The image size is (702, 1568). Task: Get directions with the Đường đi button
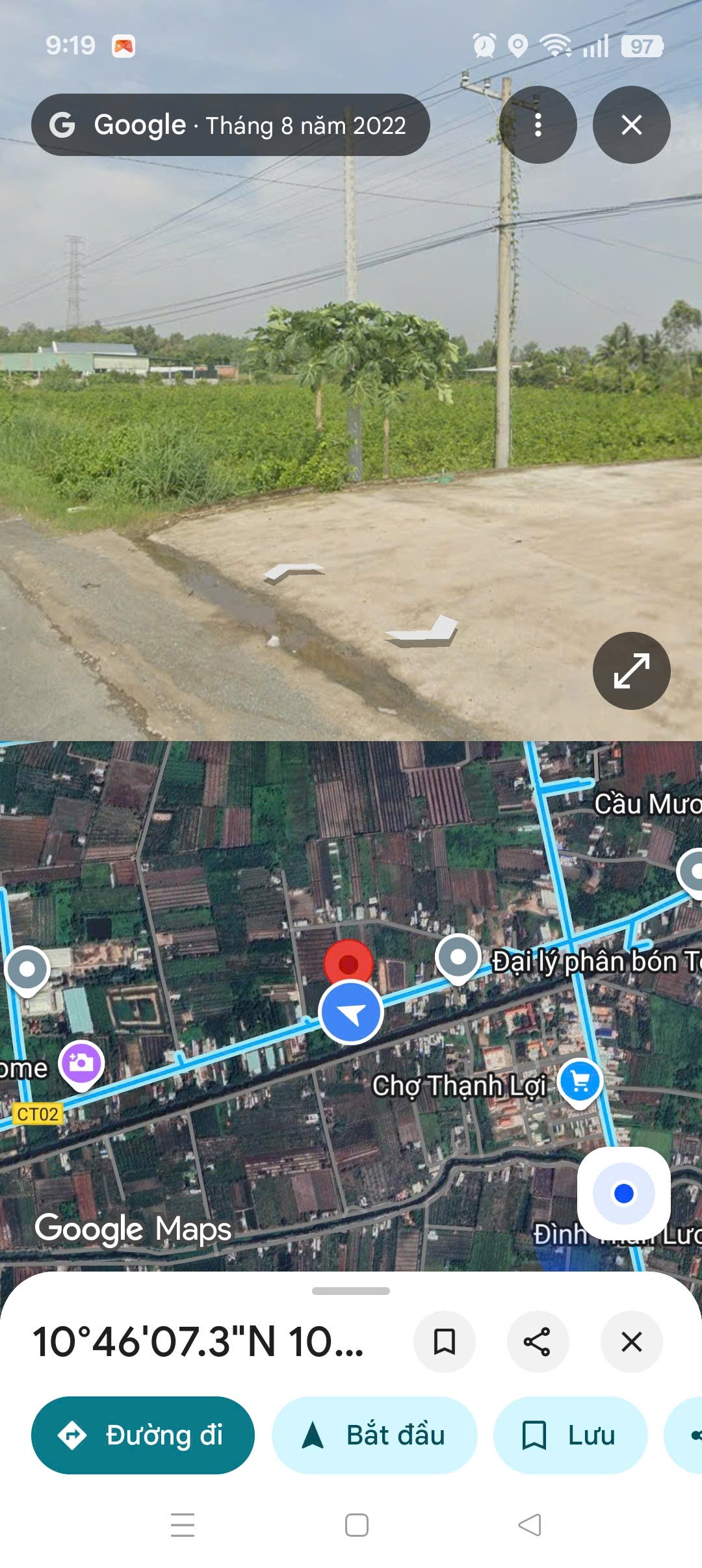[142, 1434]
